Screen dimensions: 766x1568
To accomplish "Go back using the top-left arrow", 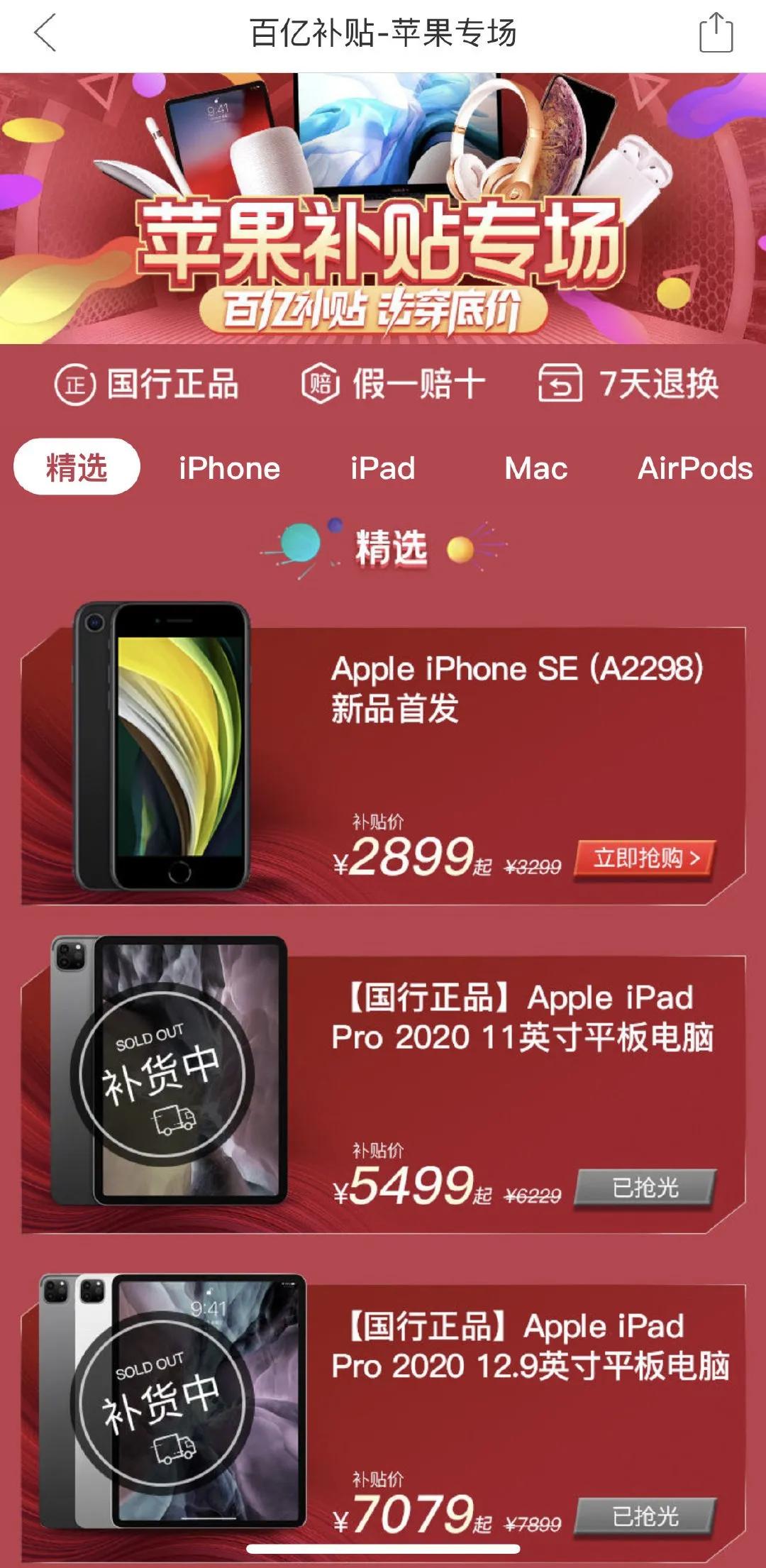I will tap(45, 33).
